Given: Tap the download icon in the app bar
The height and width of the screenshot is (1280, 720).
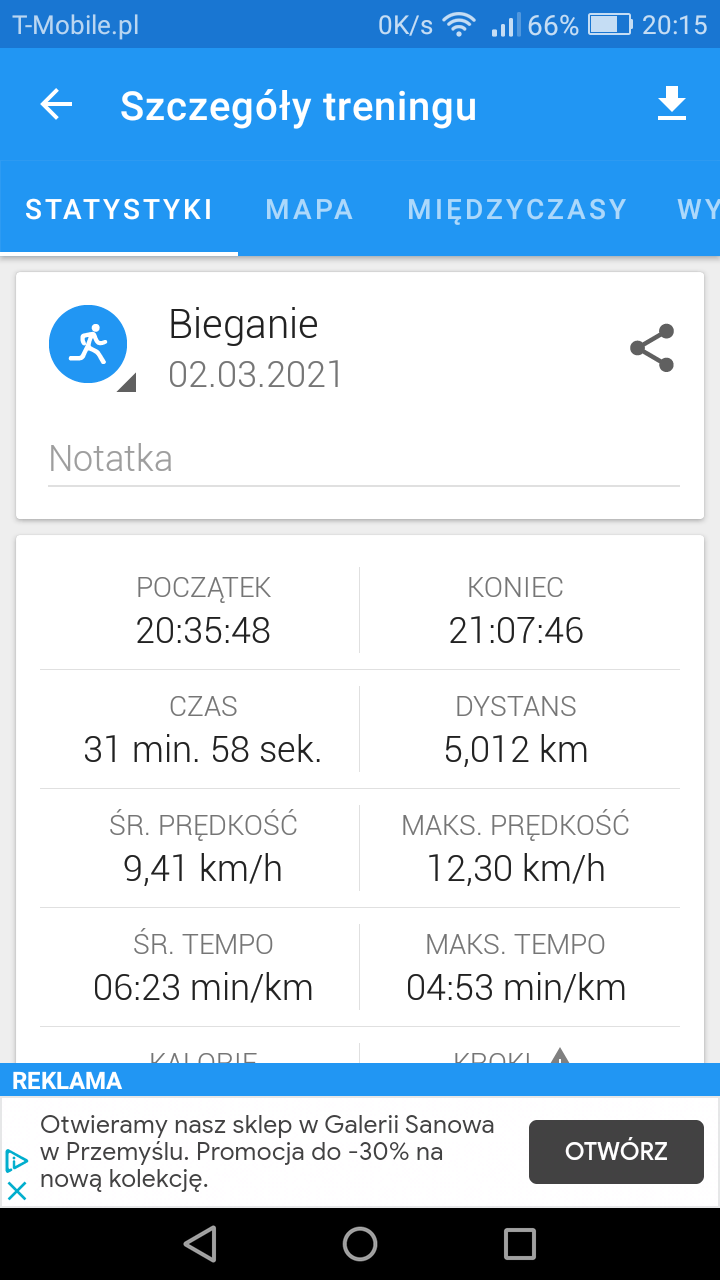Looking at the screenshot, I should pyautogui.click(x=672, y=104).
